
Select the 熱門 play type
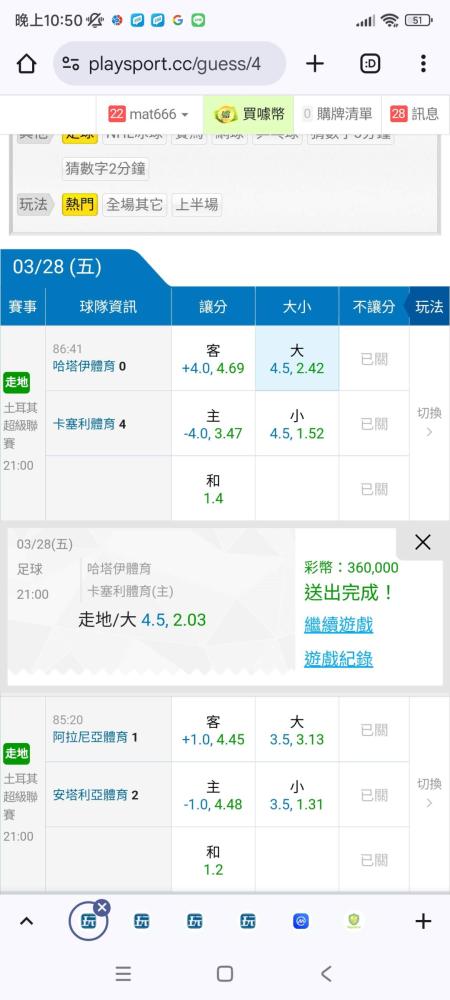click(80, 205)
